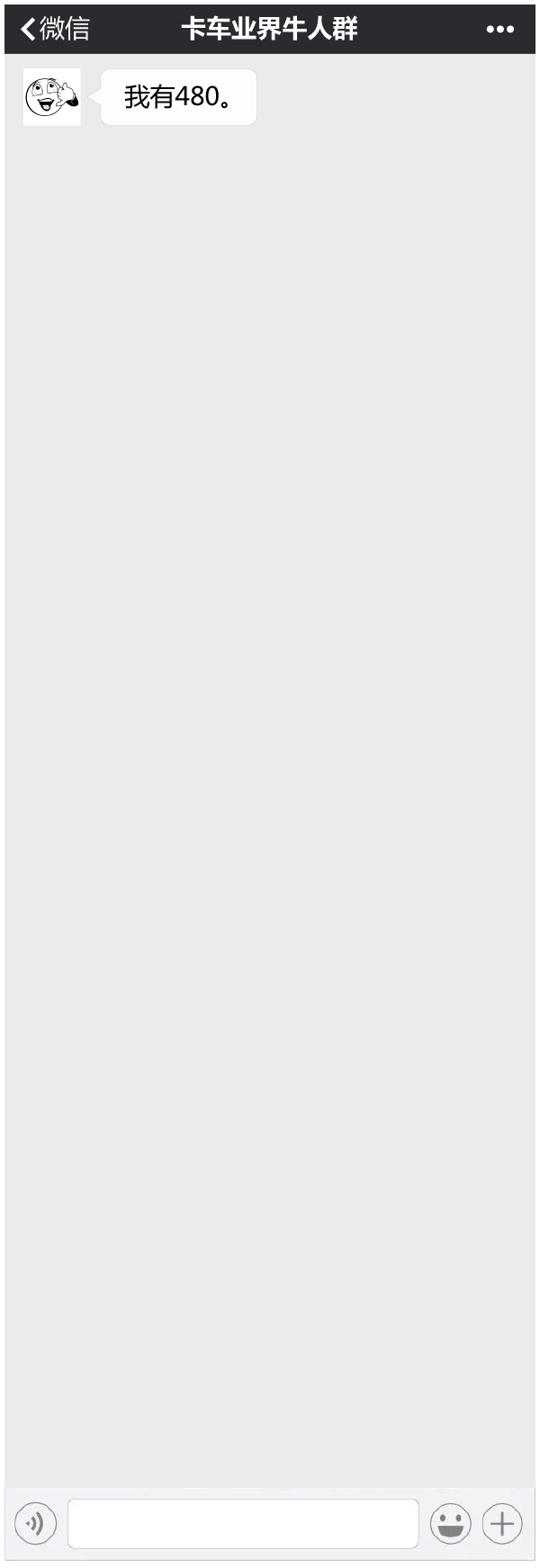Go back to 微信 chat list
Viewport: 540px width, 1568px height.
click(x=55, y=29)
